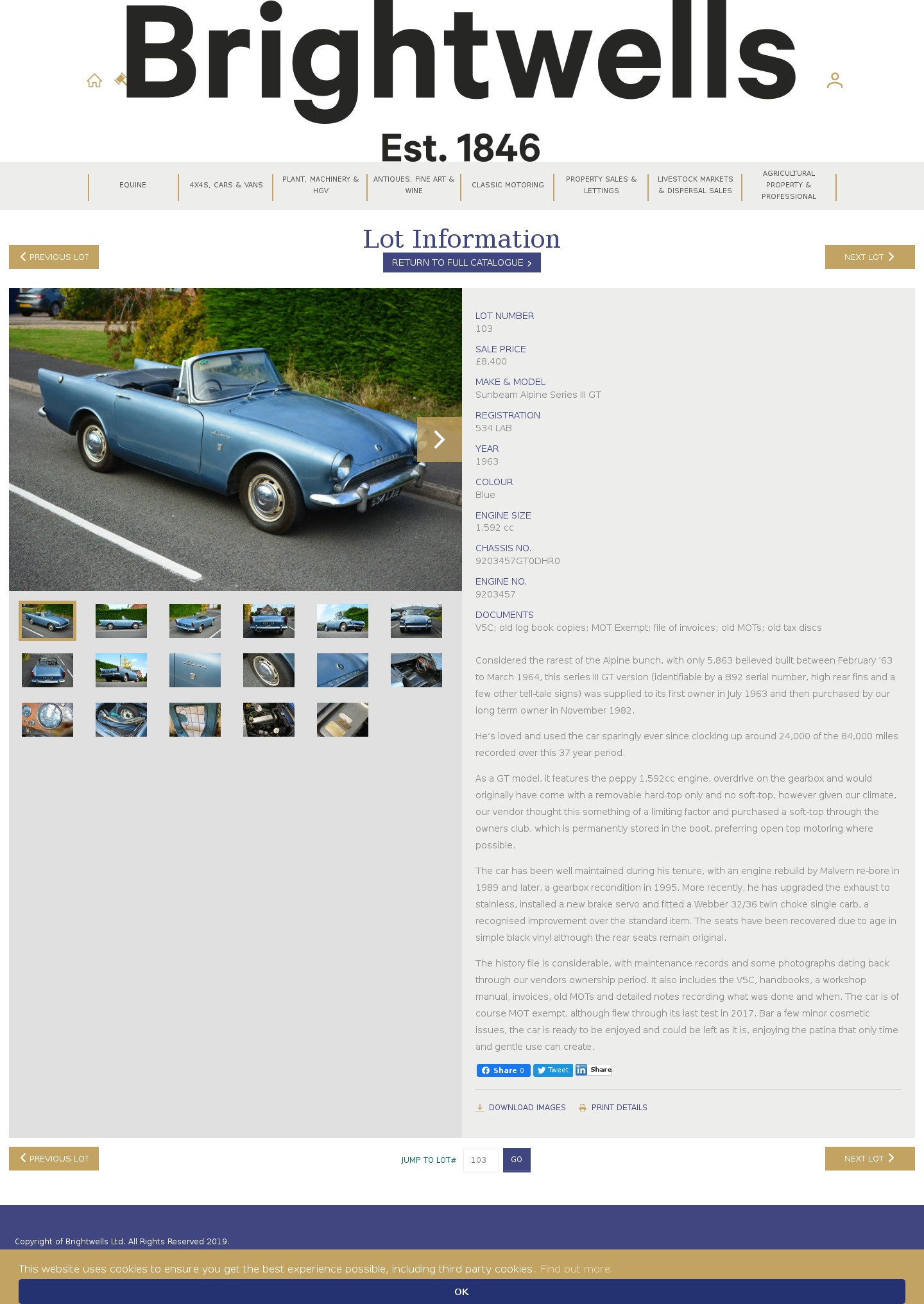Go to the home page icon
The image size is (924, 1304).
click(x=94, y=81)
